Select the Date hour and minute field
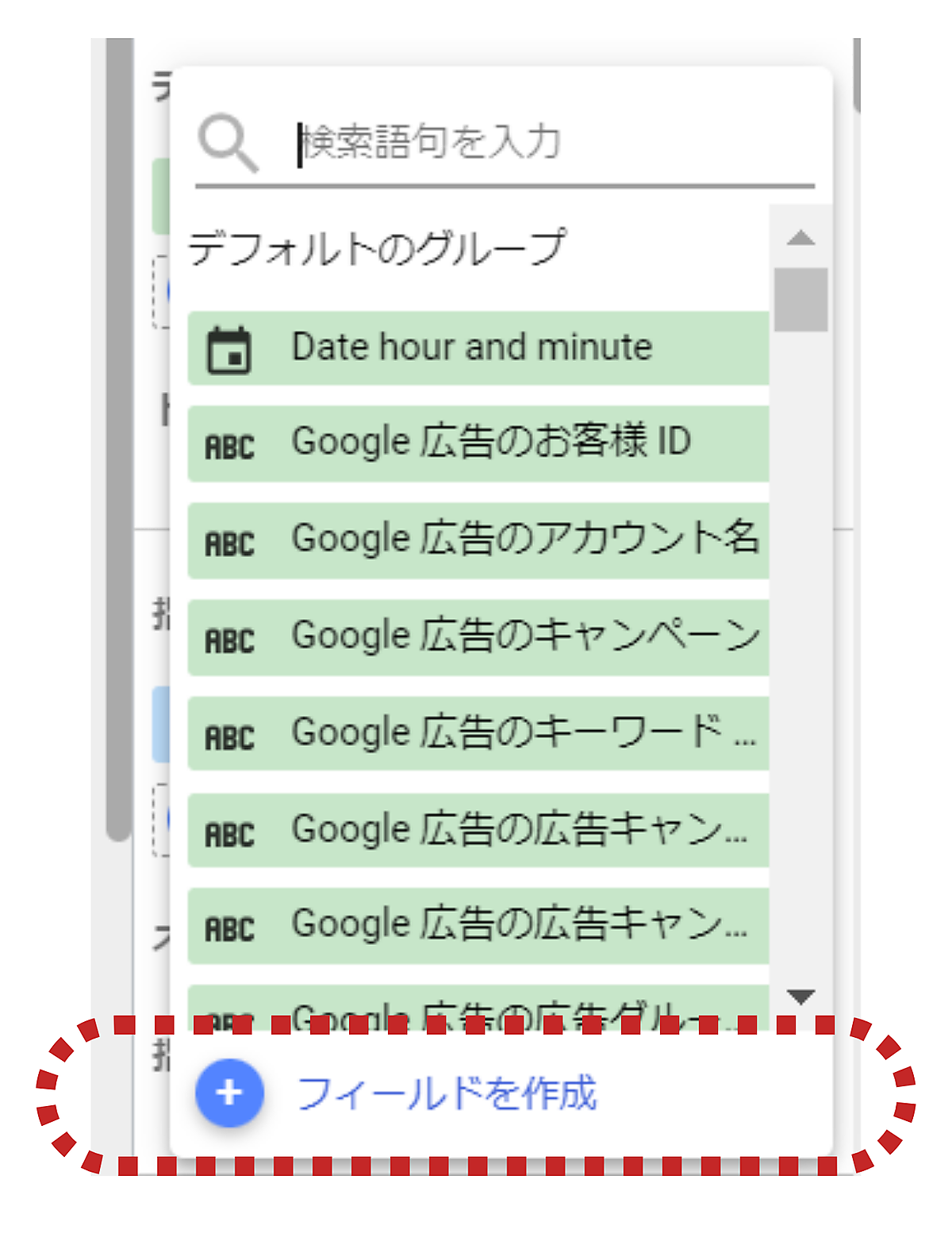This screenshot has height=1237, width=952. 478,348
